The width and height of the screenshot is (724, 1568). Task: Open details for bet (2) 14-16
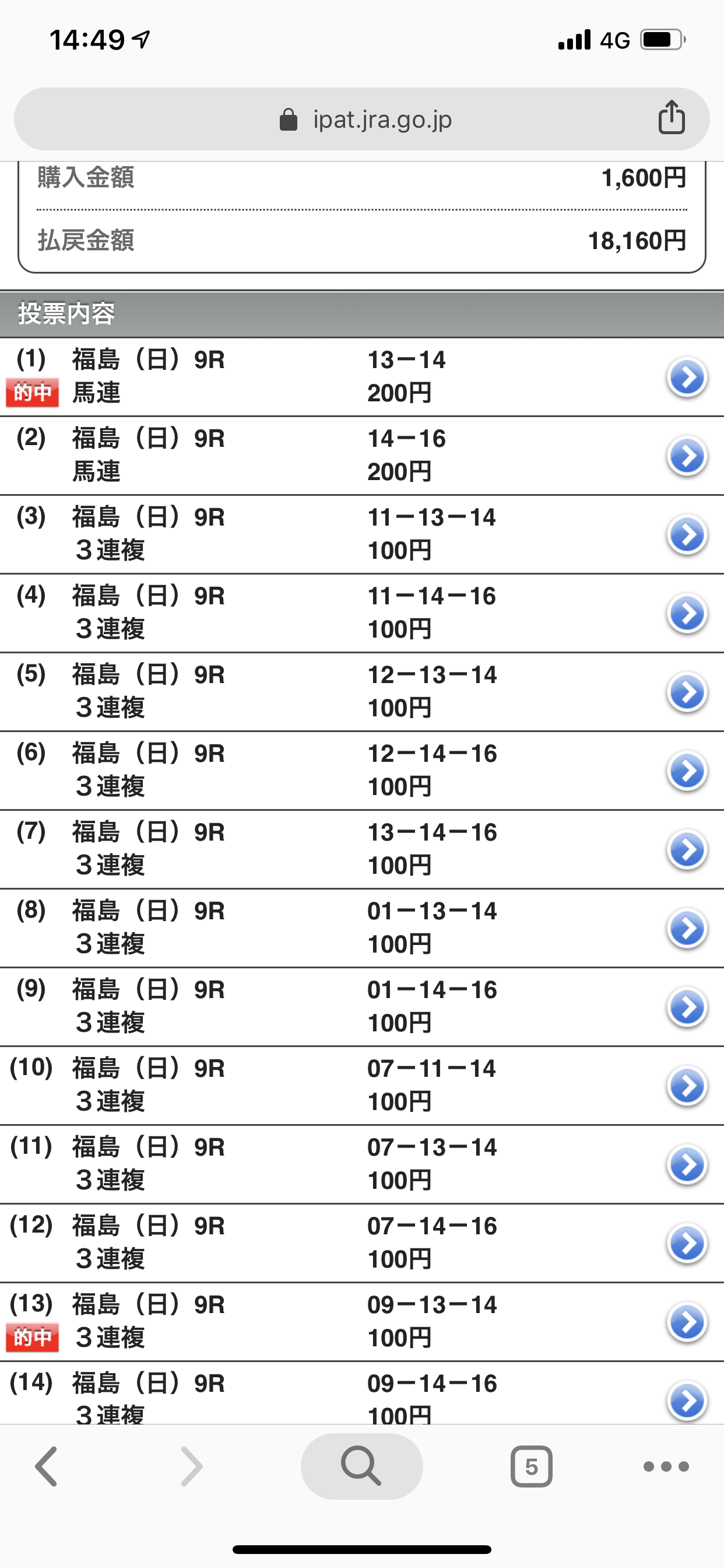pyautogui.click(x=687, y=456)
